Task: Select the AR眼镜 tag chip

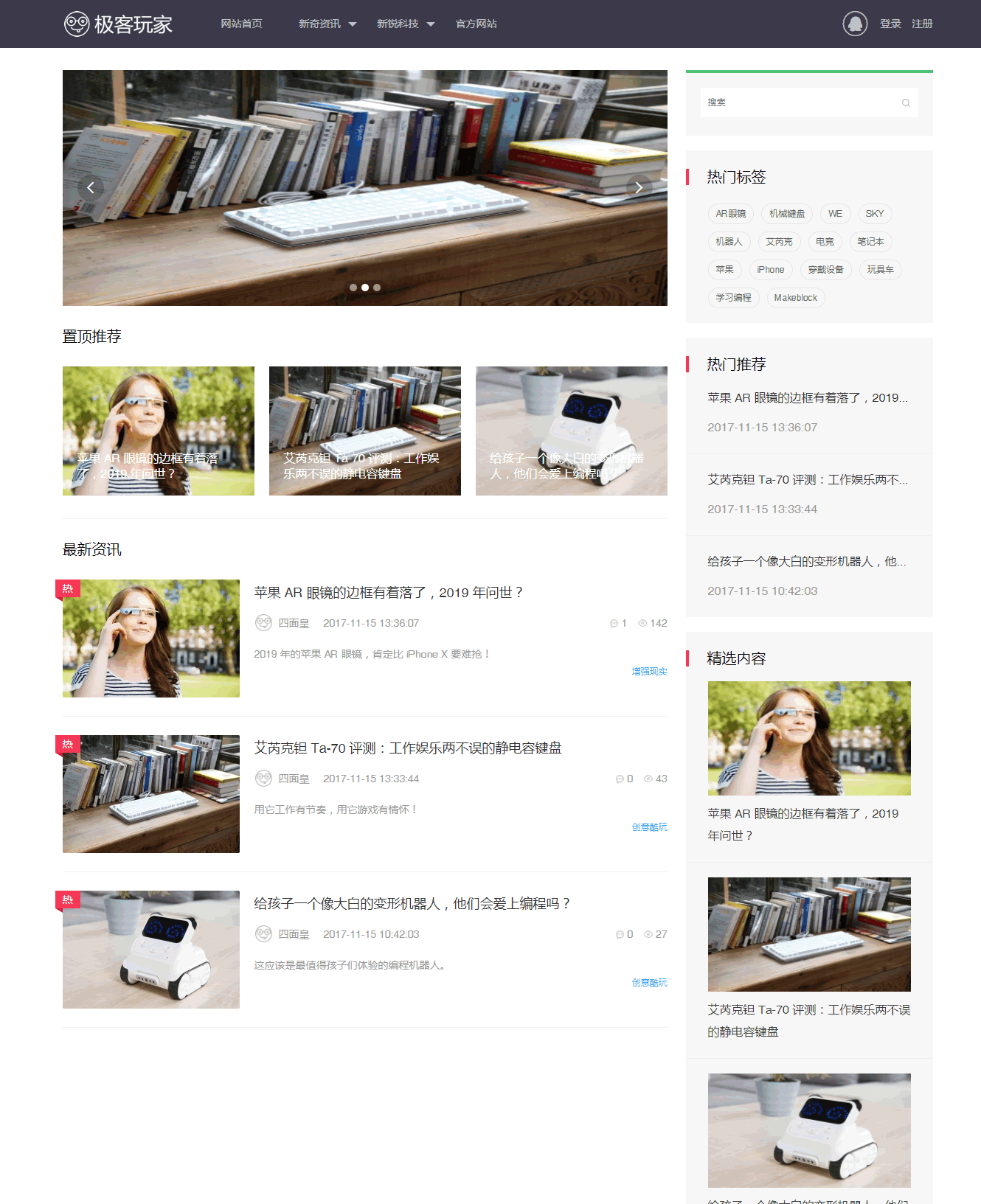Action: [x=730, y=214]
